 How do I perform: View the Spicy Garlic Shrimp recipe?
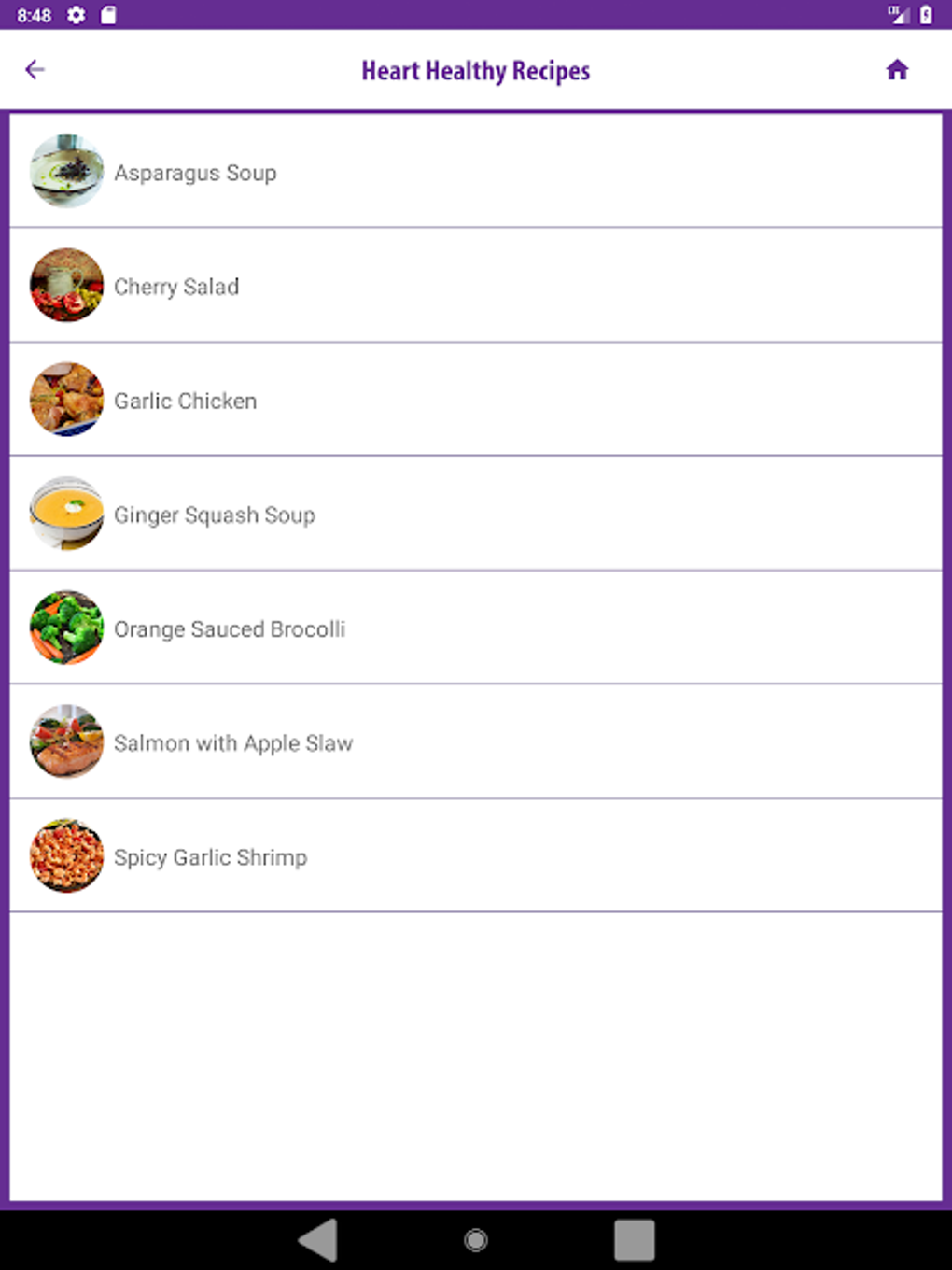[x=476, y=856]
